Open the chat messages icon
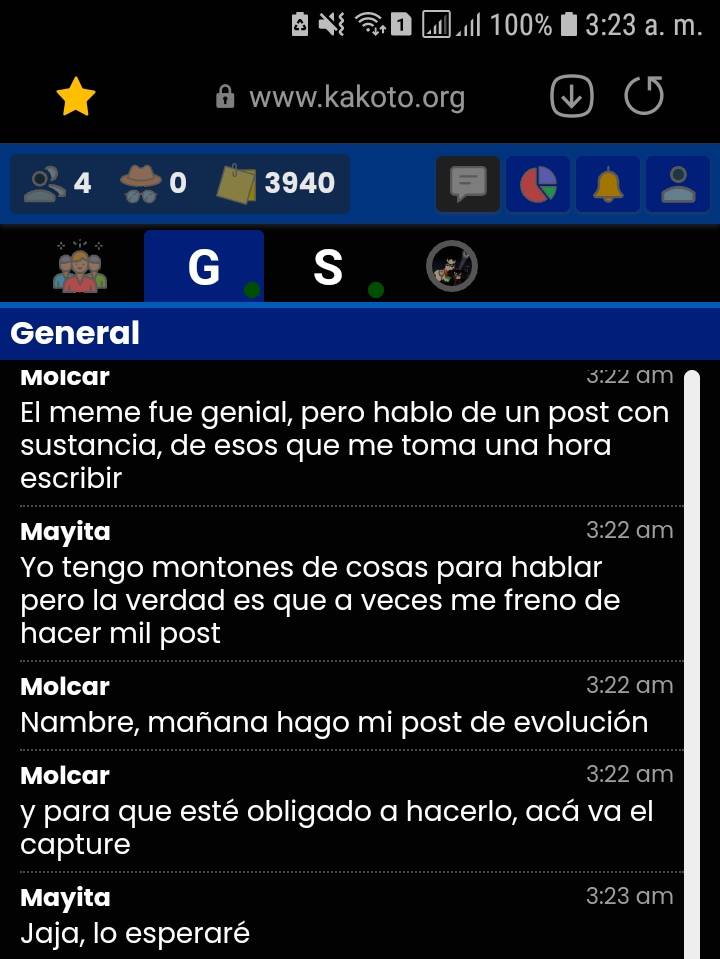Viewport: 720px width, 959px height. (x=468, y=184)
